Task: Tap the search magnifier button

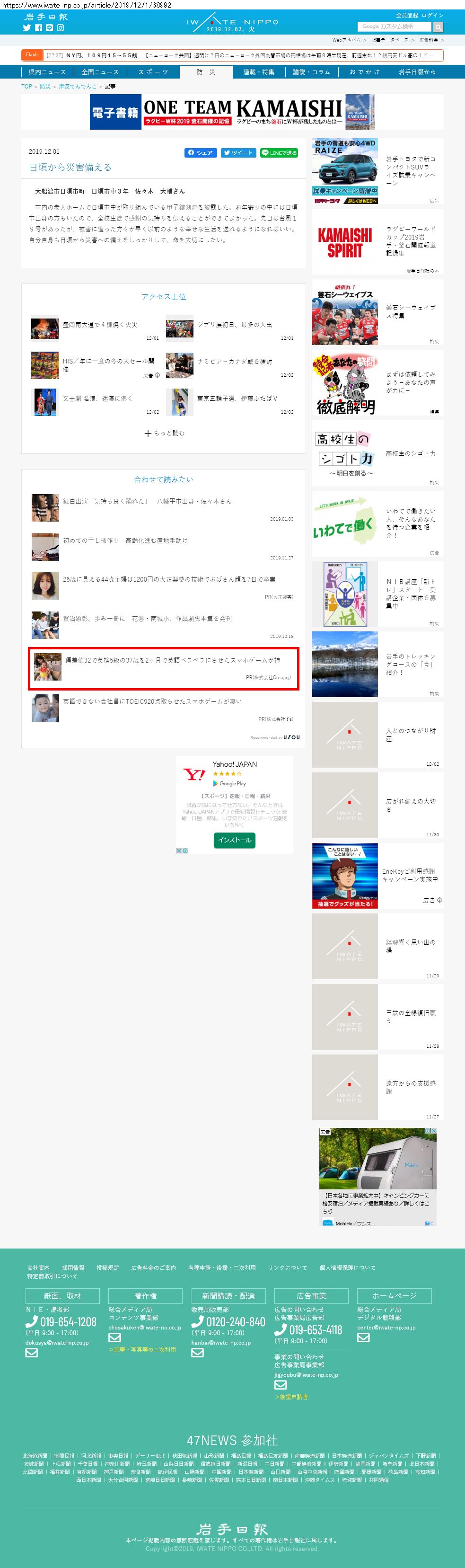Action: point(438,27)
